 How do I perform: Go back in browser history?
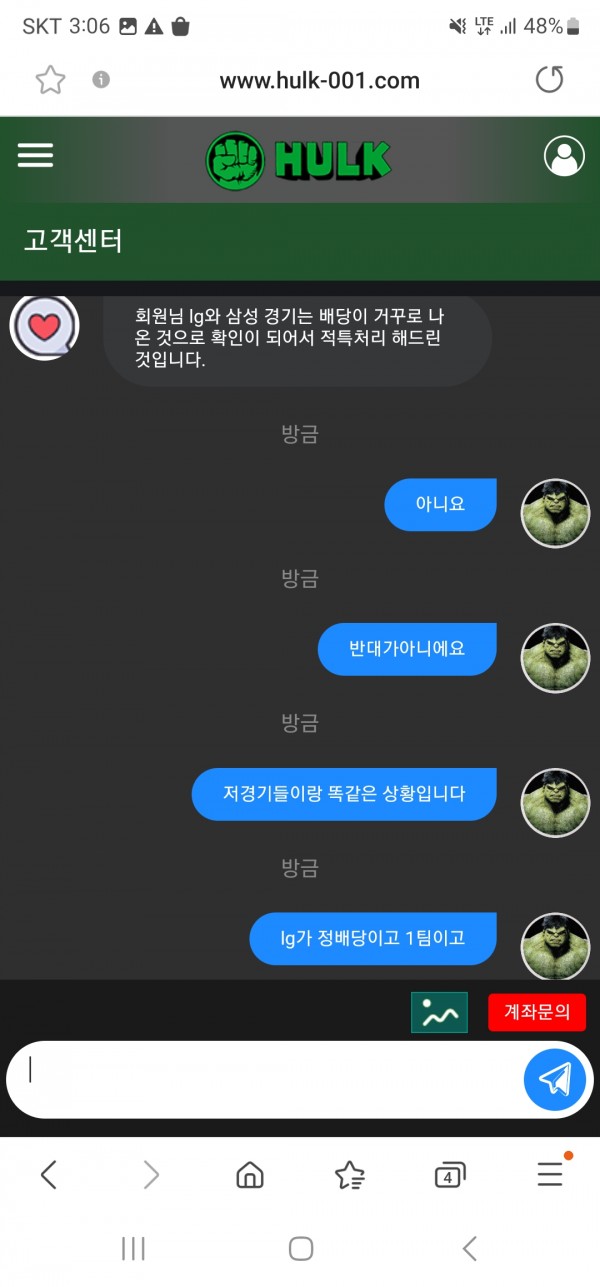(48, 1174)
